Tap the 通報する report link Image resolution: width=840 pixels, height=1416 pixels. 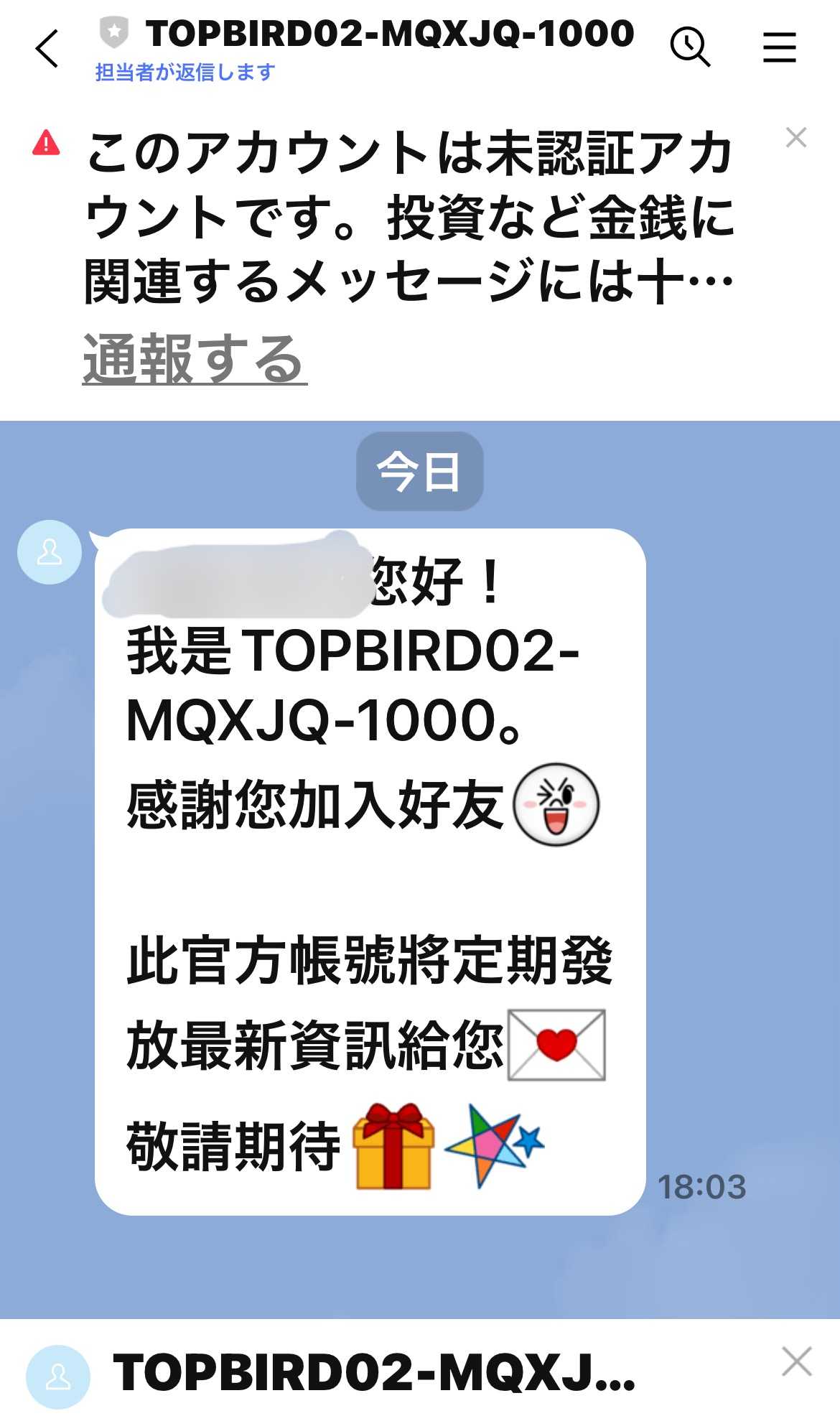click(195, 358)
